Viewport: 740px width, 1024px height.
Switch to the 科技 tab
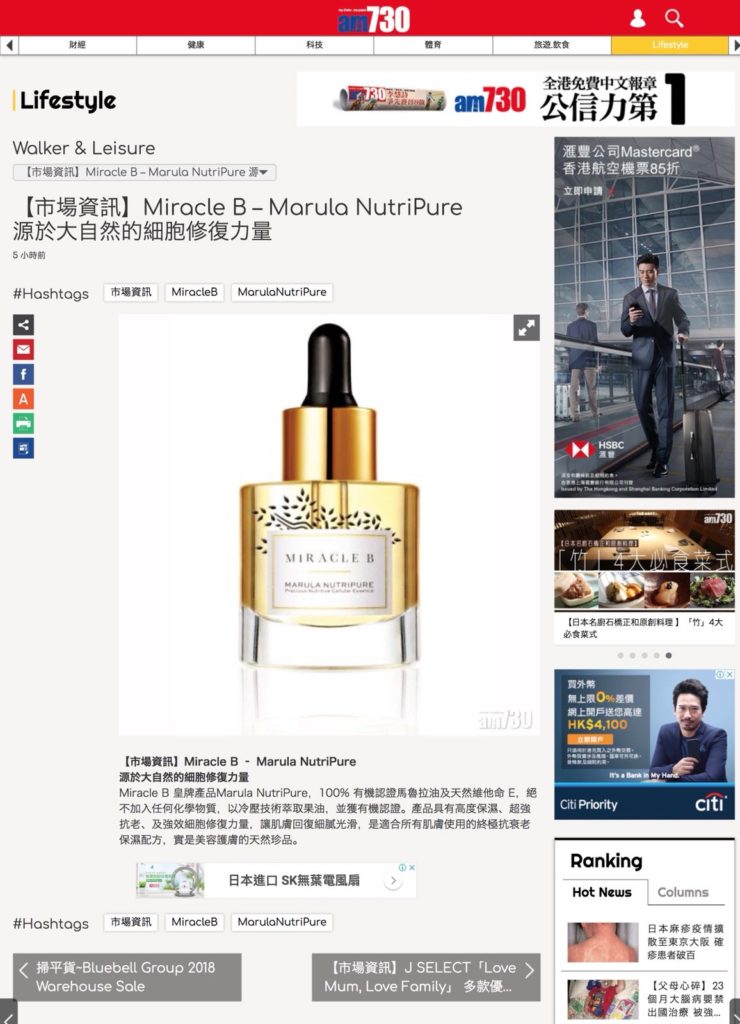315,45
